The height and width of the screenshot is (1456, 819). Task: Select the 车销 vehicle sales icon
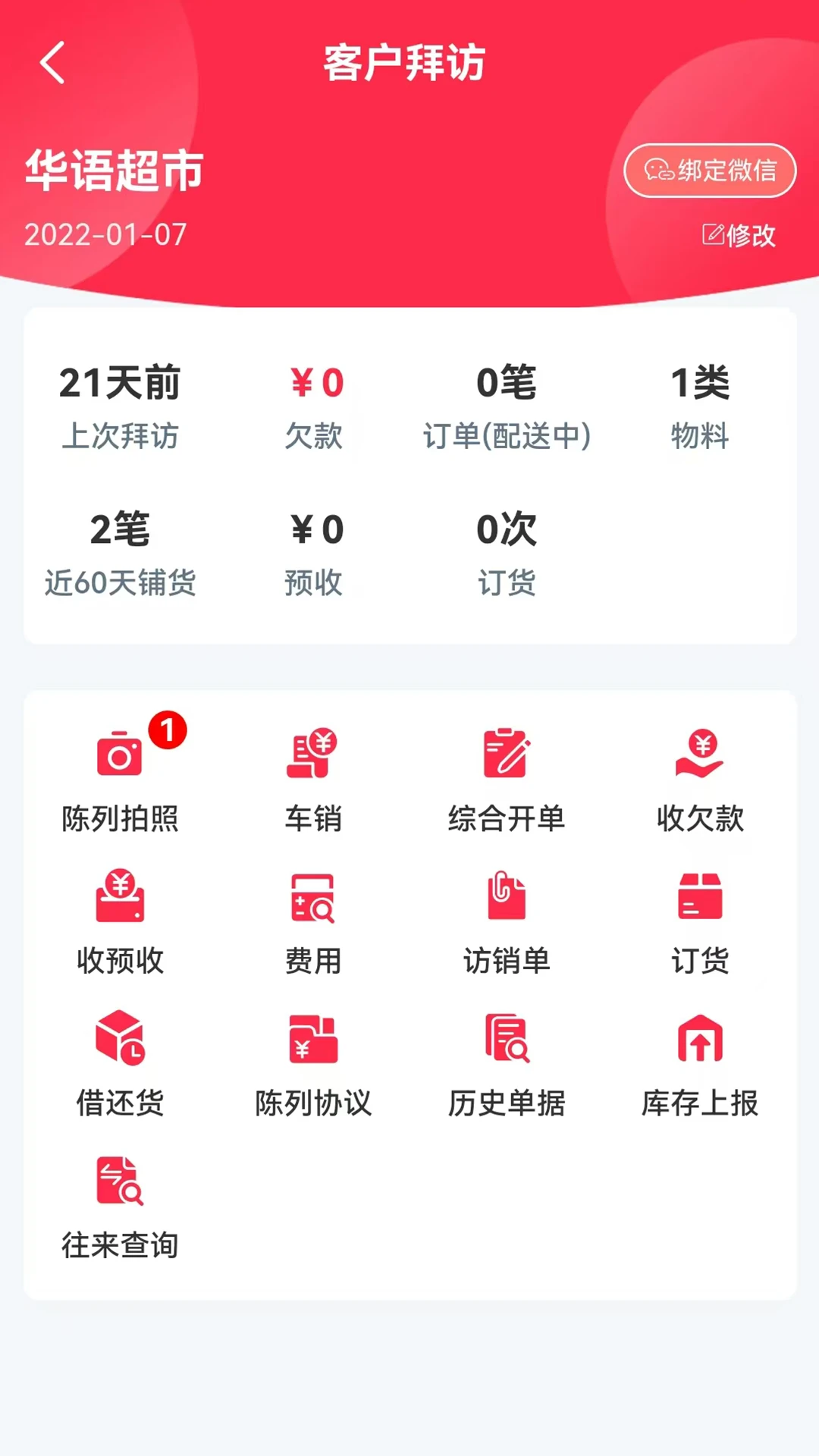(x=313, y=773)
